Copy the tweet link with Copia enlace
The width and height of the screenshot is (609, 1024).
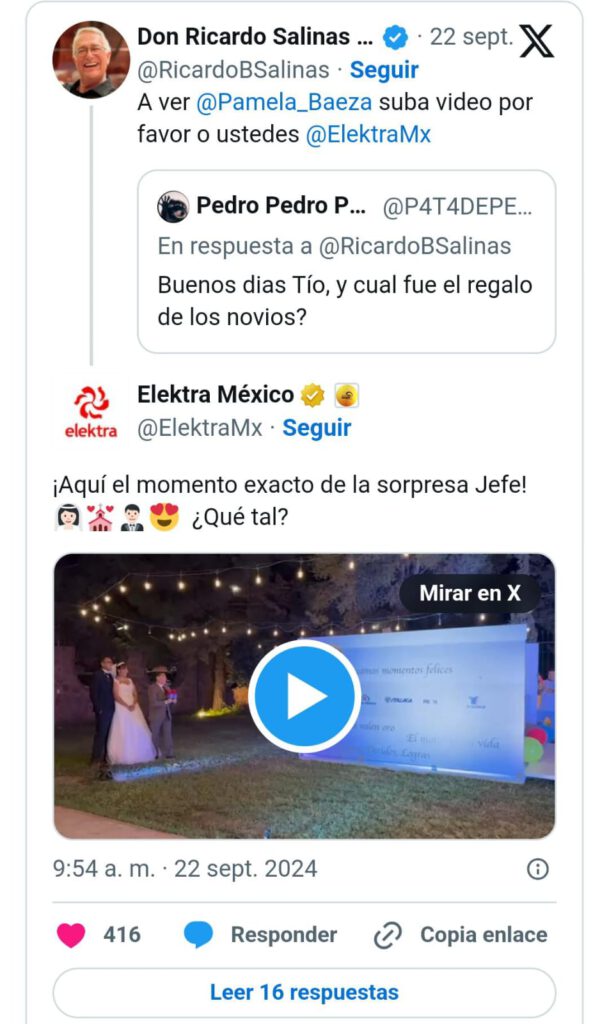461,935
